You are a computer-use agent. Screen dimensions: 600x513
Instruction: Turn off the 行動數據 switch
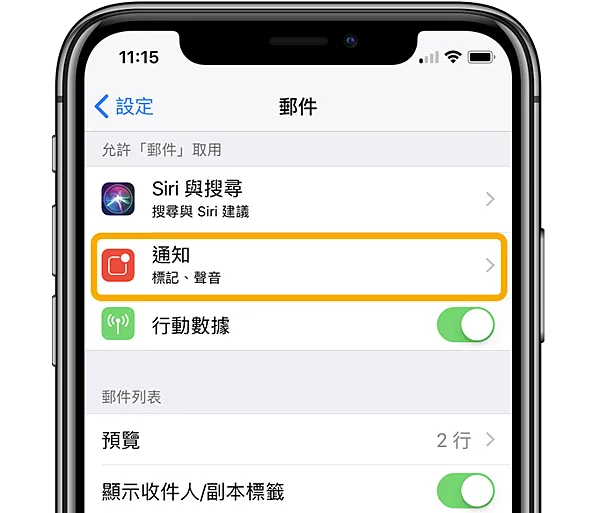466,326
